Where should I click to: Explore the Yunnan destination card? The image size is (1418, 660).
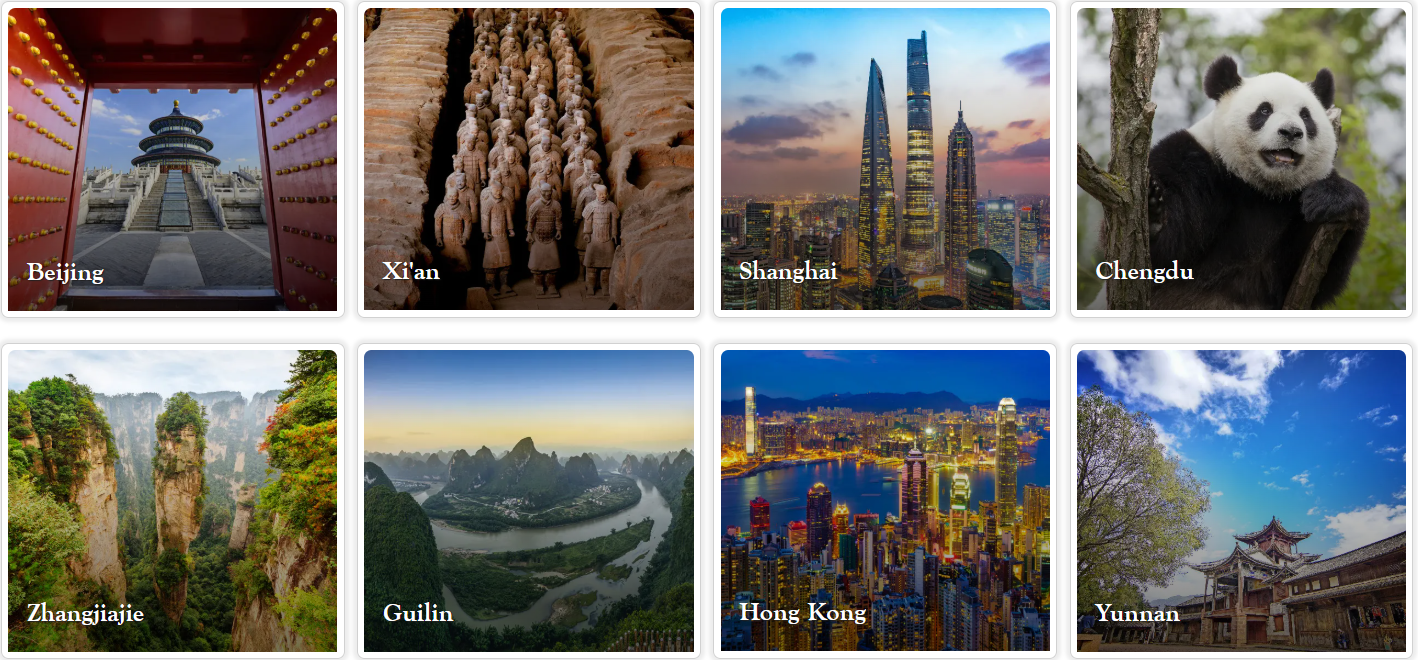pyautogui.click(x=1241, y=500)
